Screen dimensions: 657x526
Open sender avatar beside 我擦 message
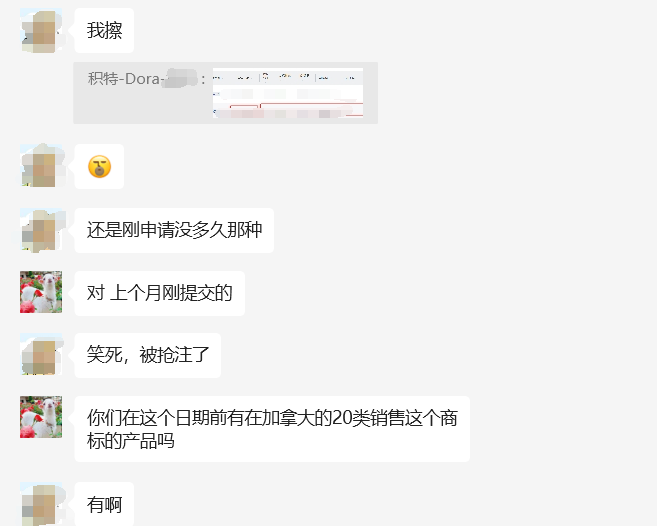coord(41,30)
